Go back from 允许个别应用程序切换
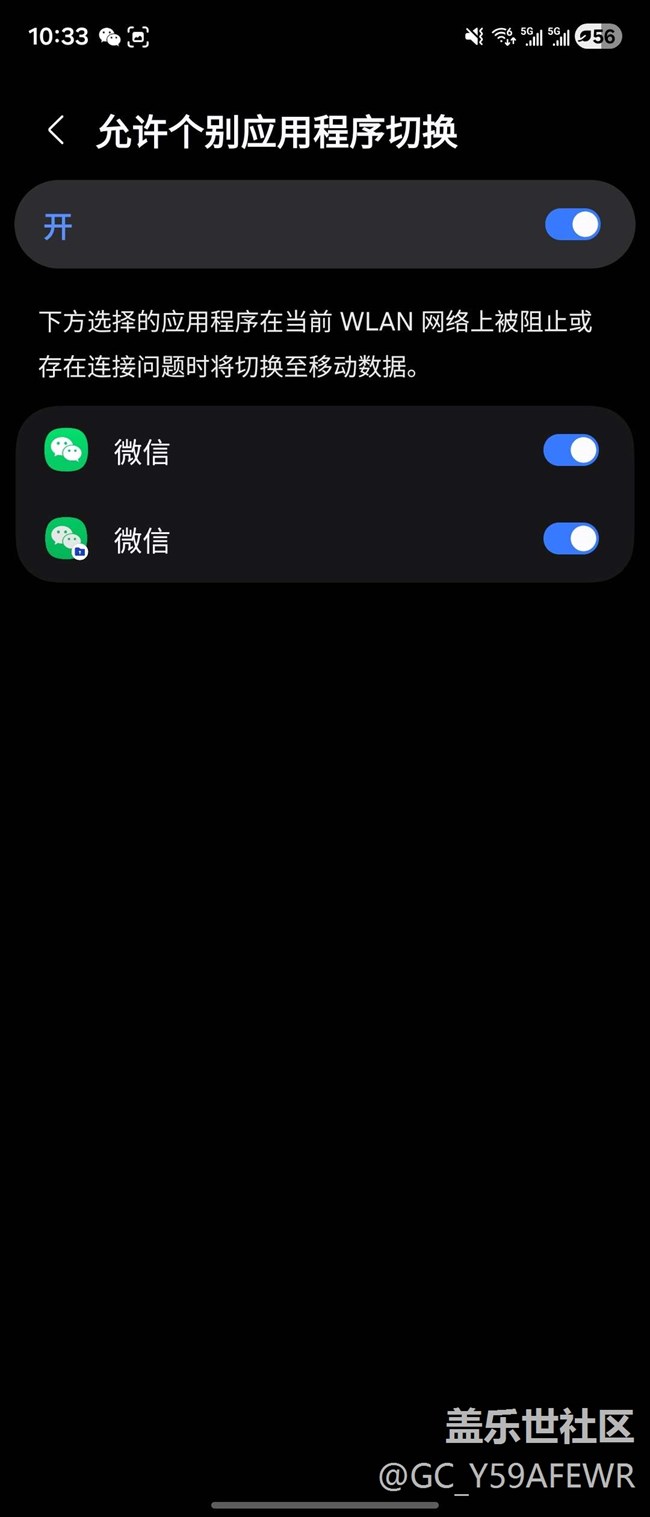Image resolution: width=650 pixels, height=1517 pixels. [x=56, y=131]
